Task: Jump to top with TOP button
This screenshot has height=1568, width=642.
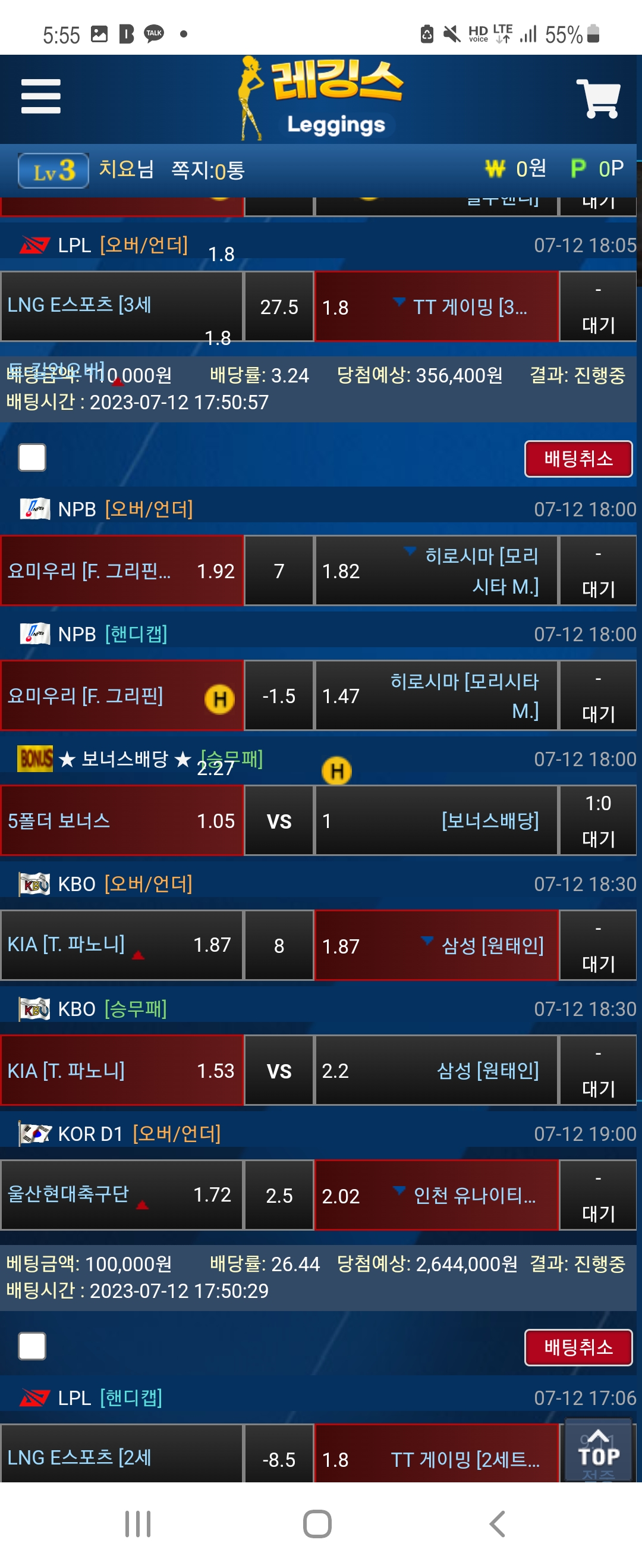Action: [x=598, y=1449]
